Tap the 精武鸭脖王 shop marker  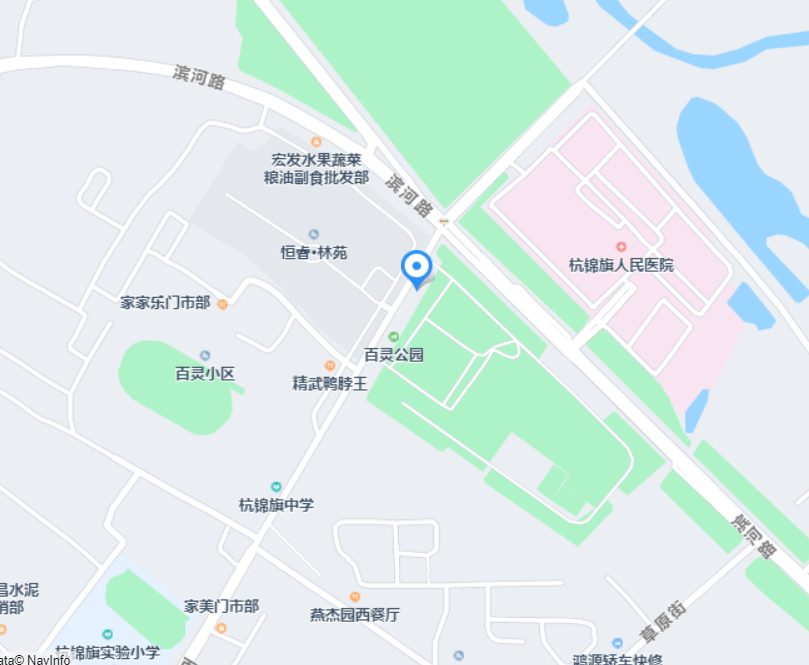click(x=330, y=366)
